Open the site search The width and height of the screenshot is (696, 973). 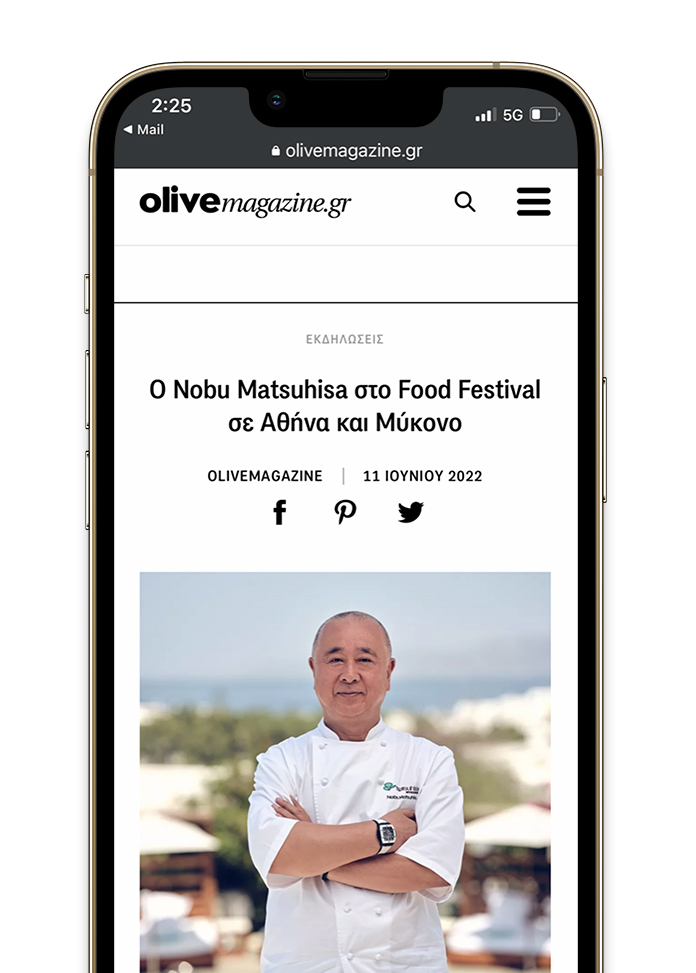[x=465, y=202]
